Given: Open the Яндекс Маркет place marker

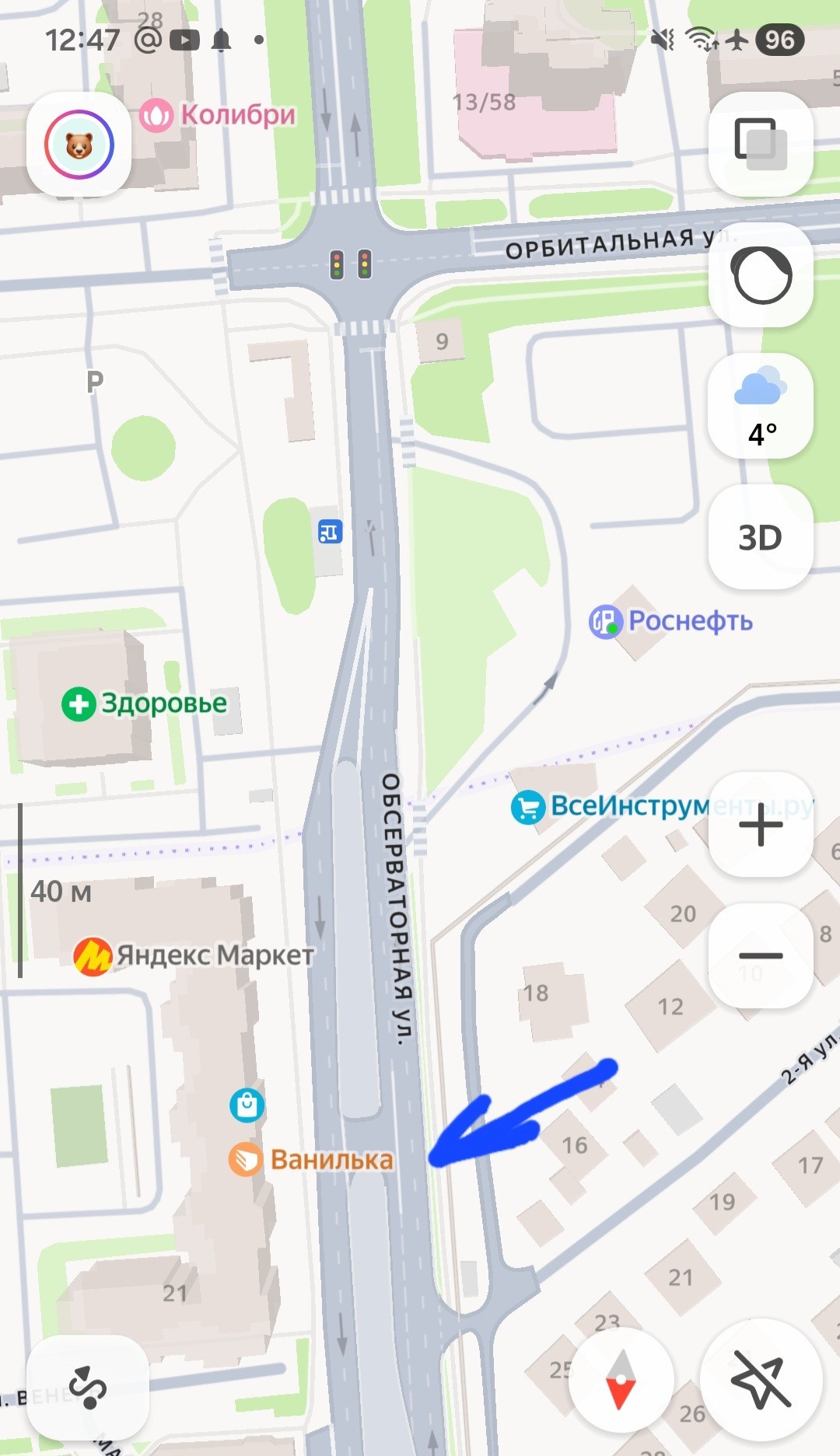Looking at the screenshot, I should pyautogui.click(x=92, y=956).
